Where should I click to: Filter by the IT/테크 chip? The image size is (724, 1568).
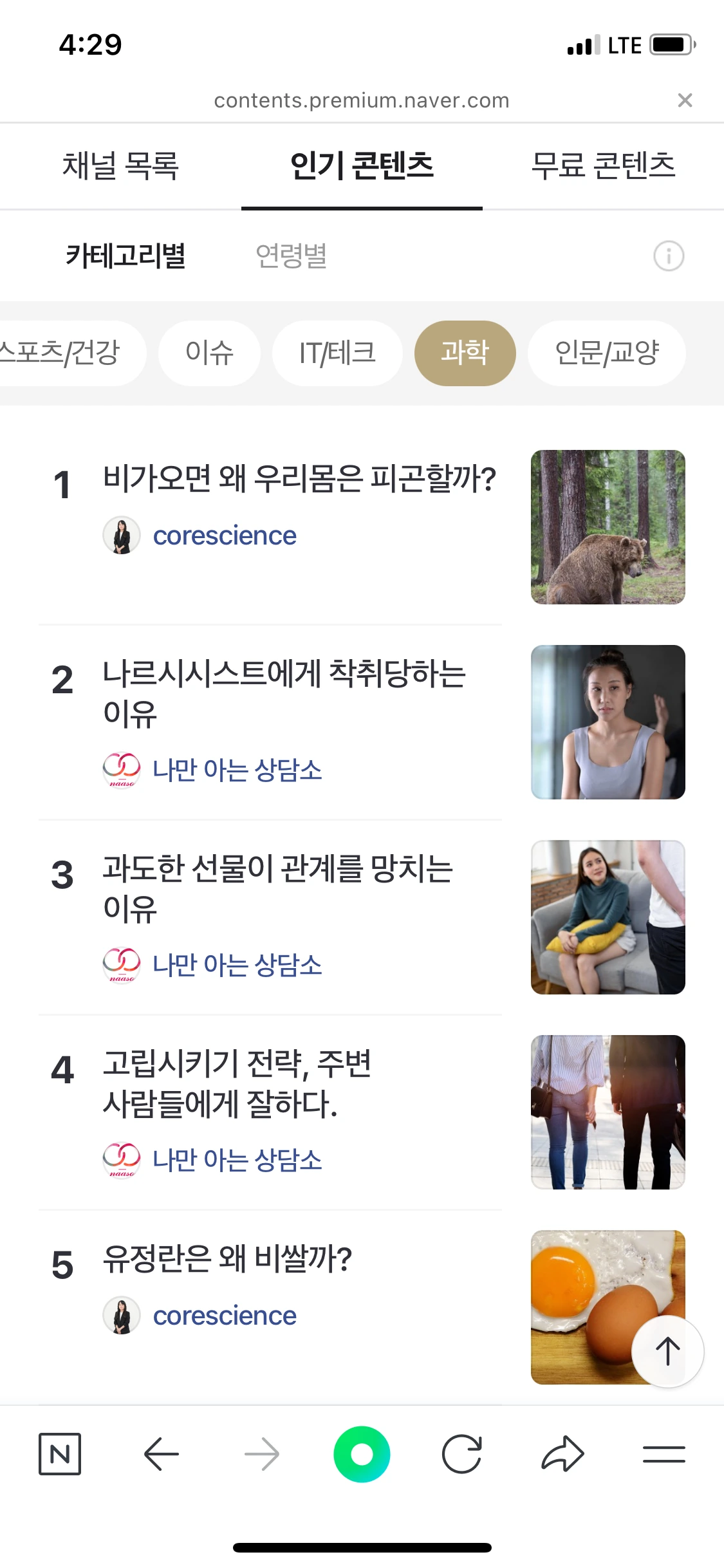point(337,353)
